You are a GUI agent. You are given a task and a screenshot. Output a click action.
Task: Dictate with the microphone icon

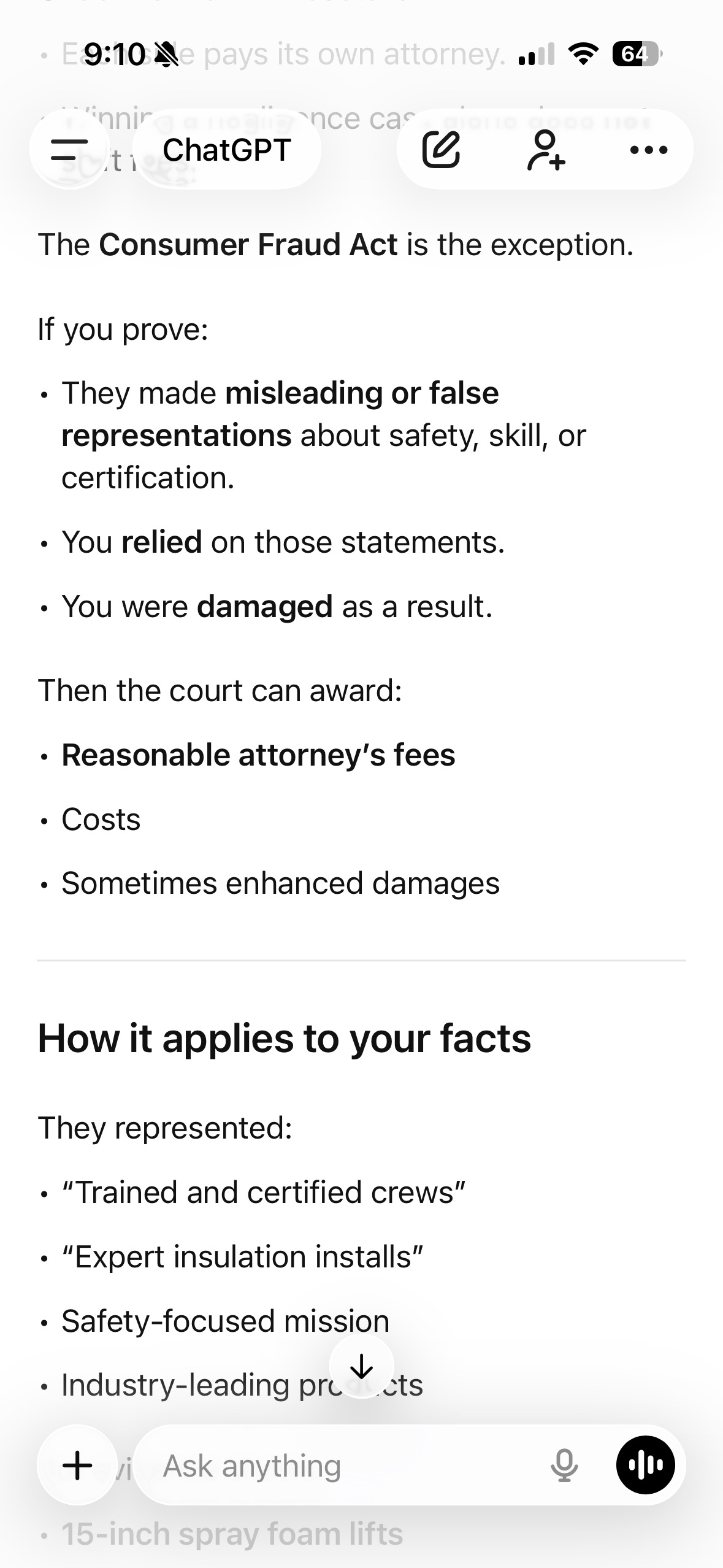564,1466
